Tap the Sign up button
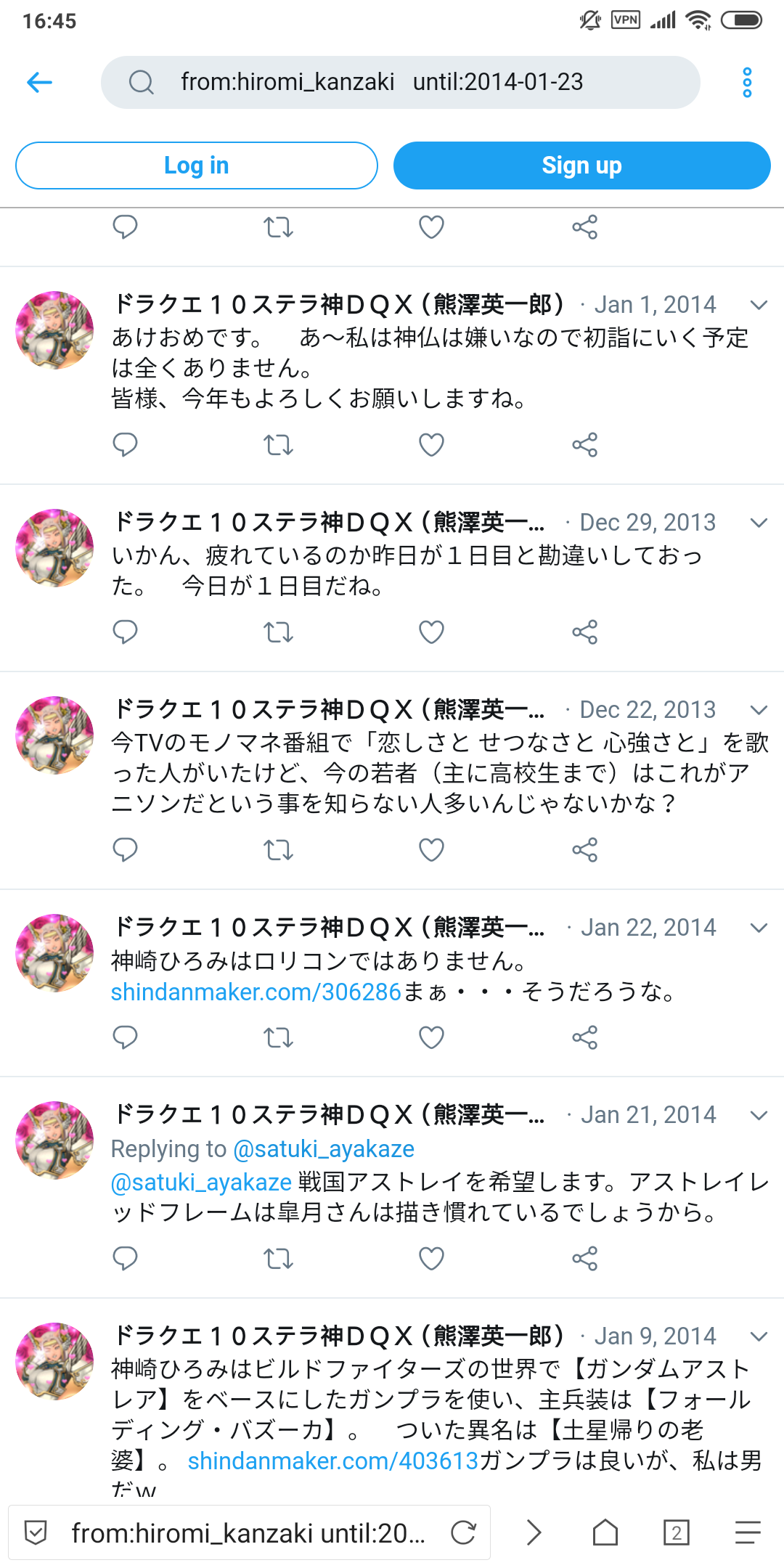784x1568 pixels. pos(582,166)
